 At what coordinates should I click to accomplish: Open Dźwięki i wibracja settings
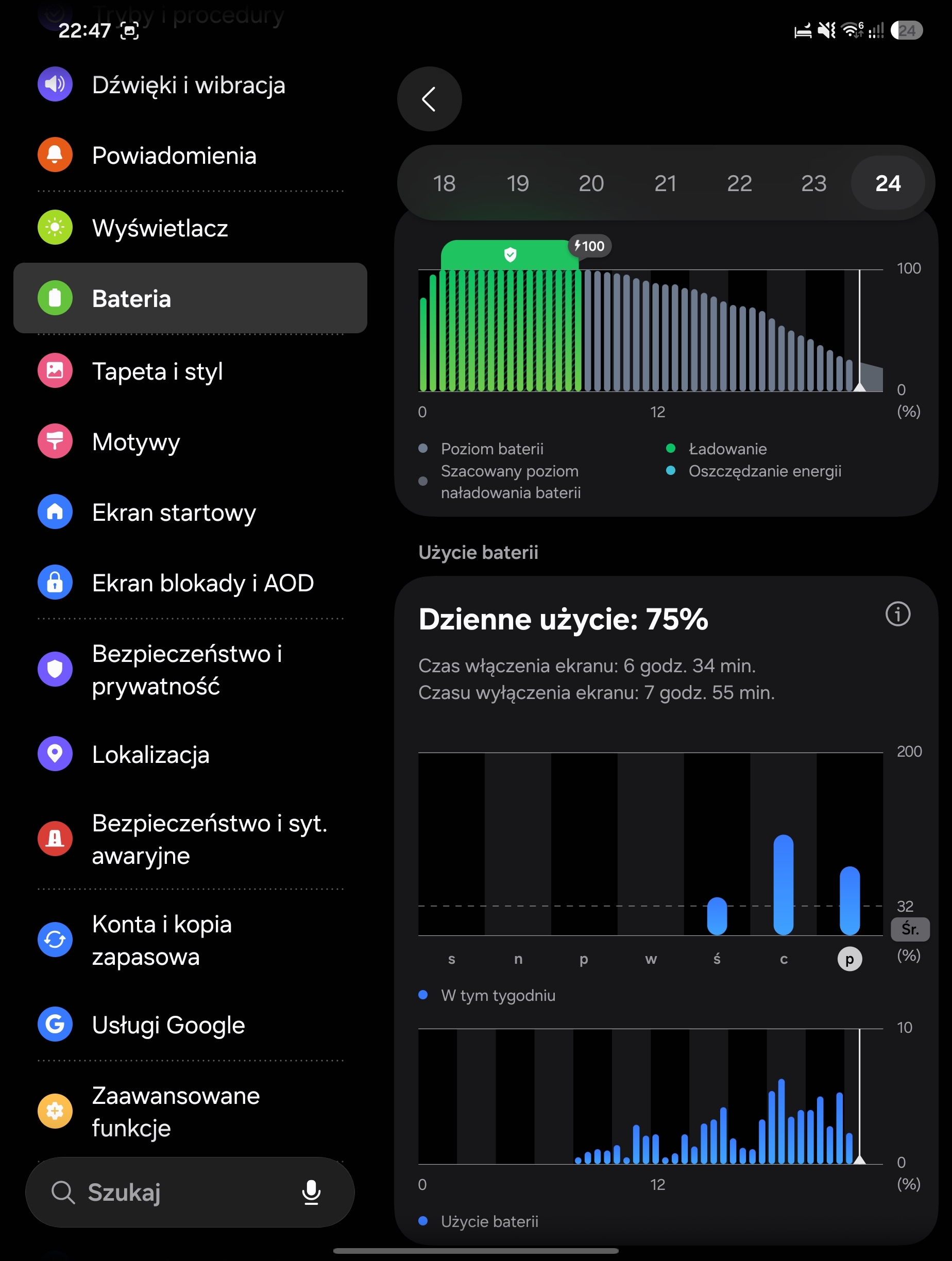[191, 85]
